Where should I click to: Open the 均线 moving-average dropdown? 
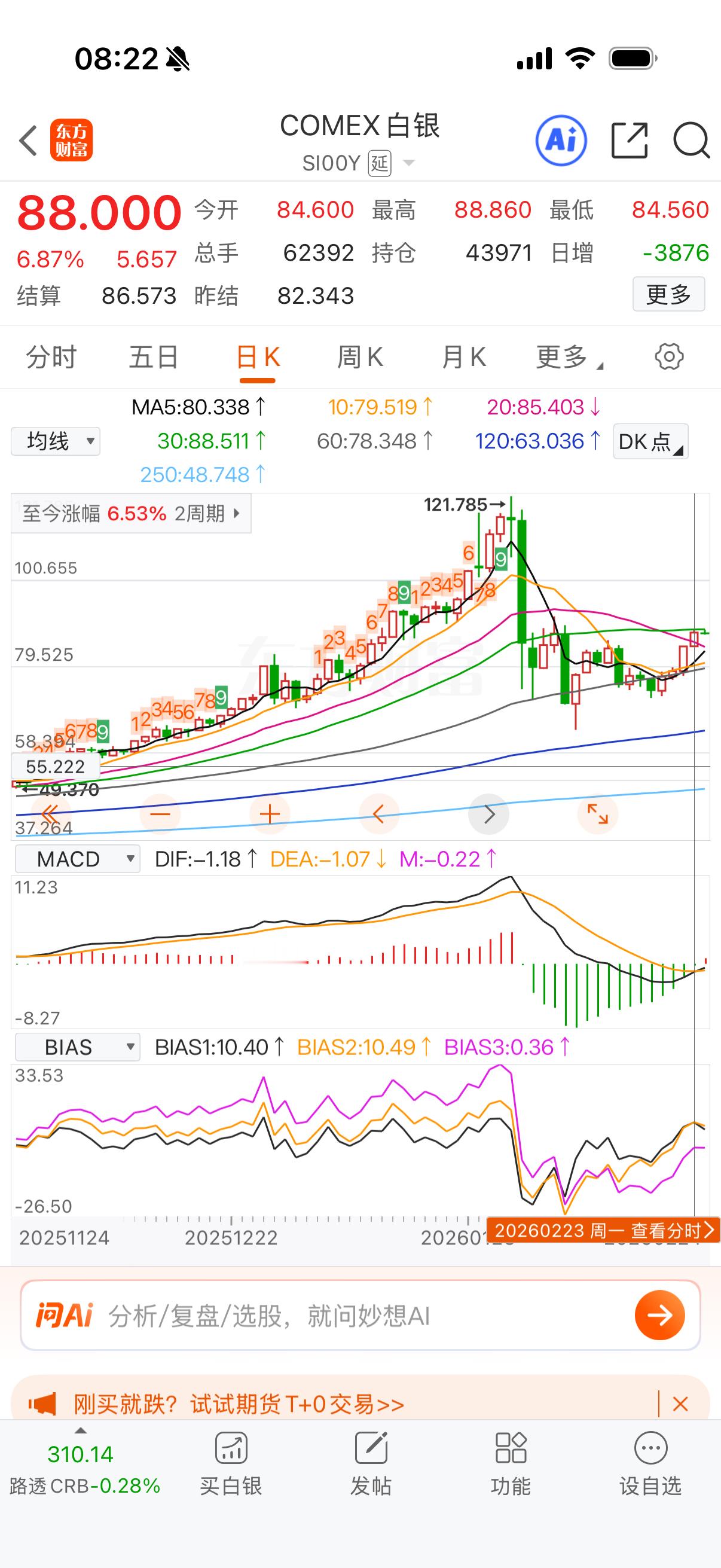[55, 441]
